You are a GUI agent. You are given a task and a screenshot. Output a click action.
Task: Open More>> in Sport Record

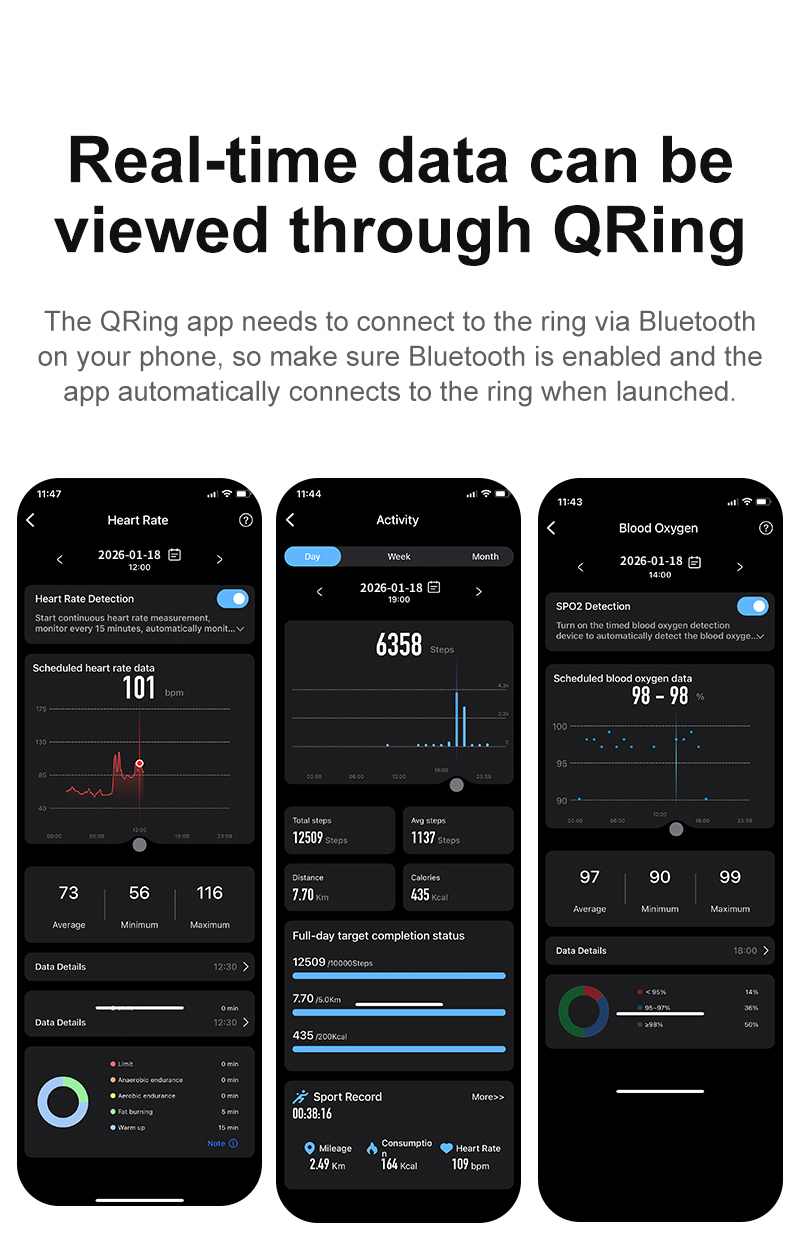[x=487, y=1097]
